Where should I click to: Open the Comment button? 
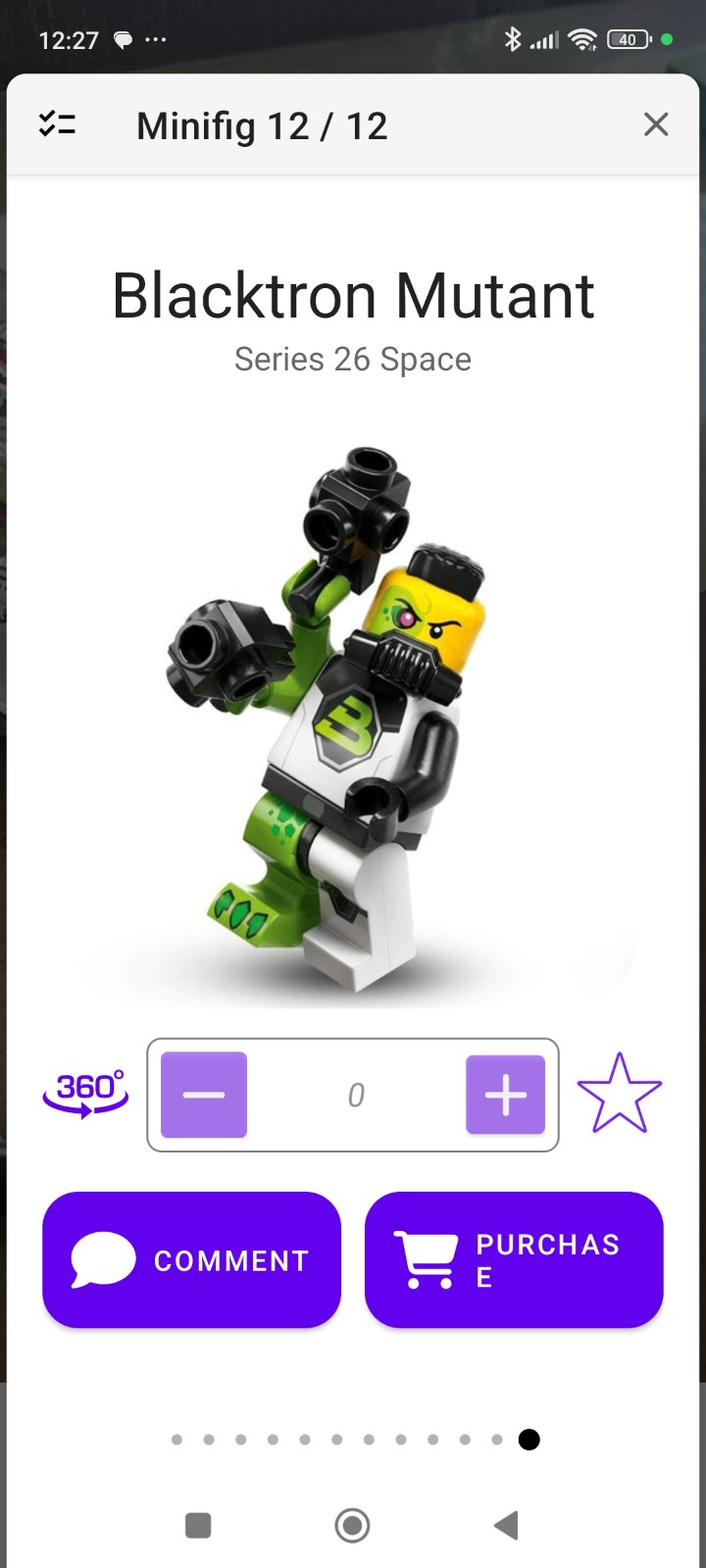191,1259
